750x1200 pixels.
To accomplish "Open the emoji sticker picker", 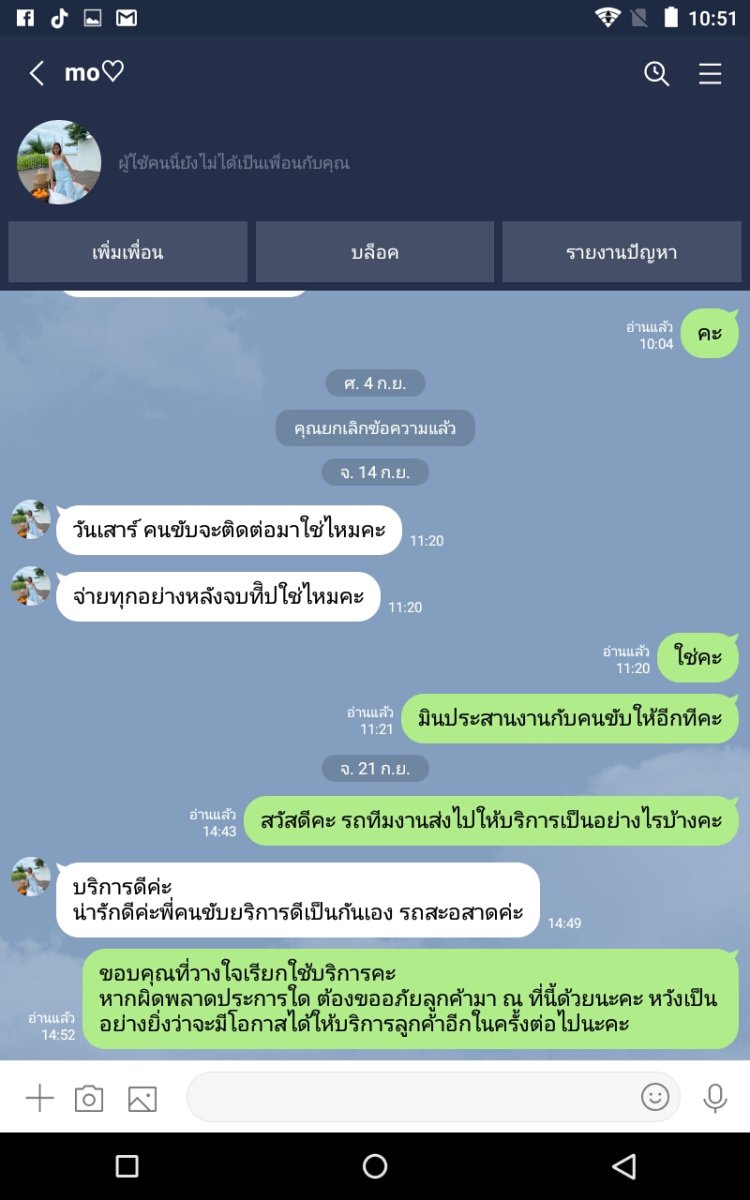I will 655,1097.
